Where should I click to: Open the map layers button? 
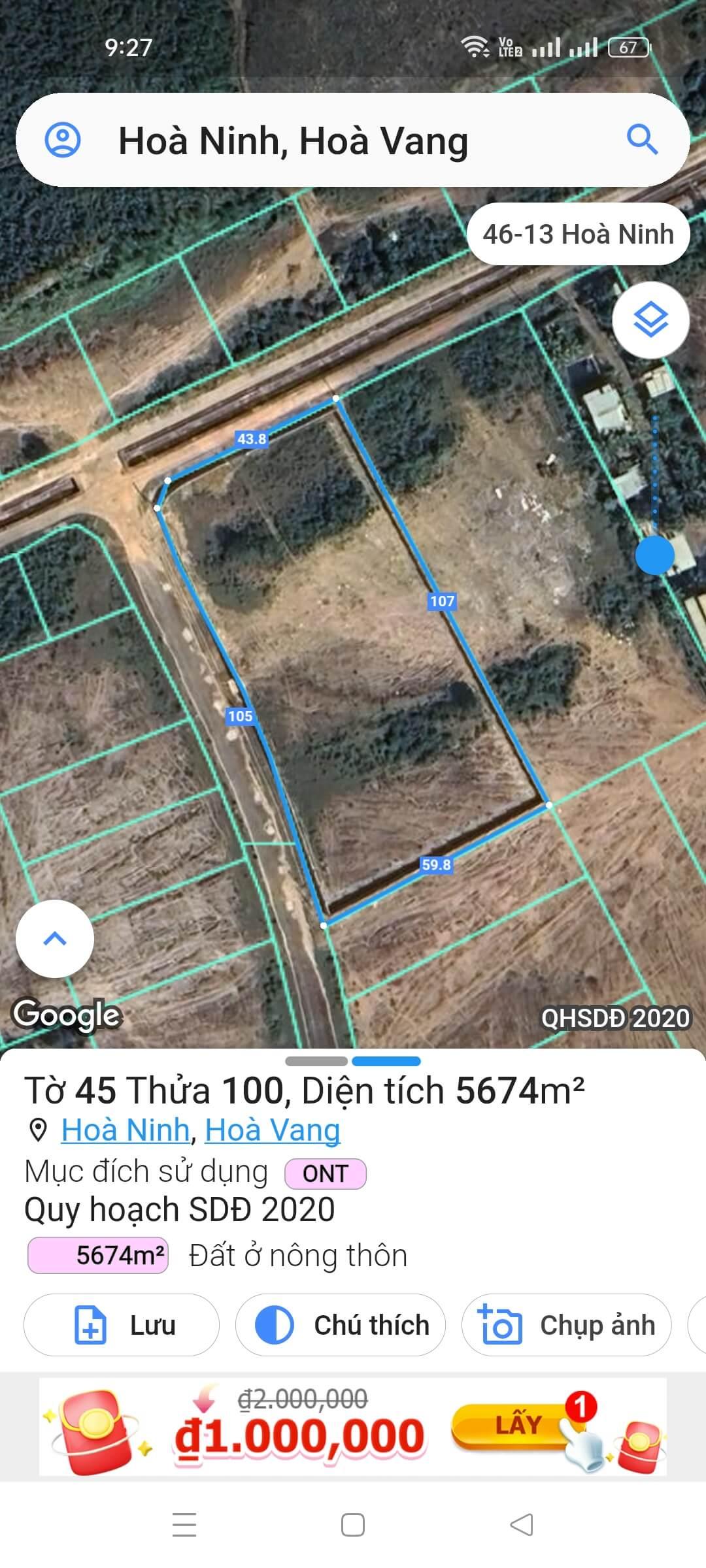650,320
